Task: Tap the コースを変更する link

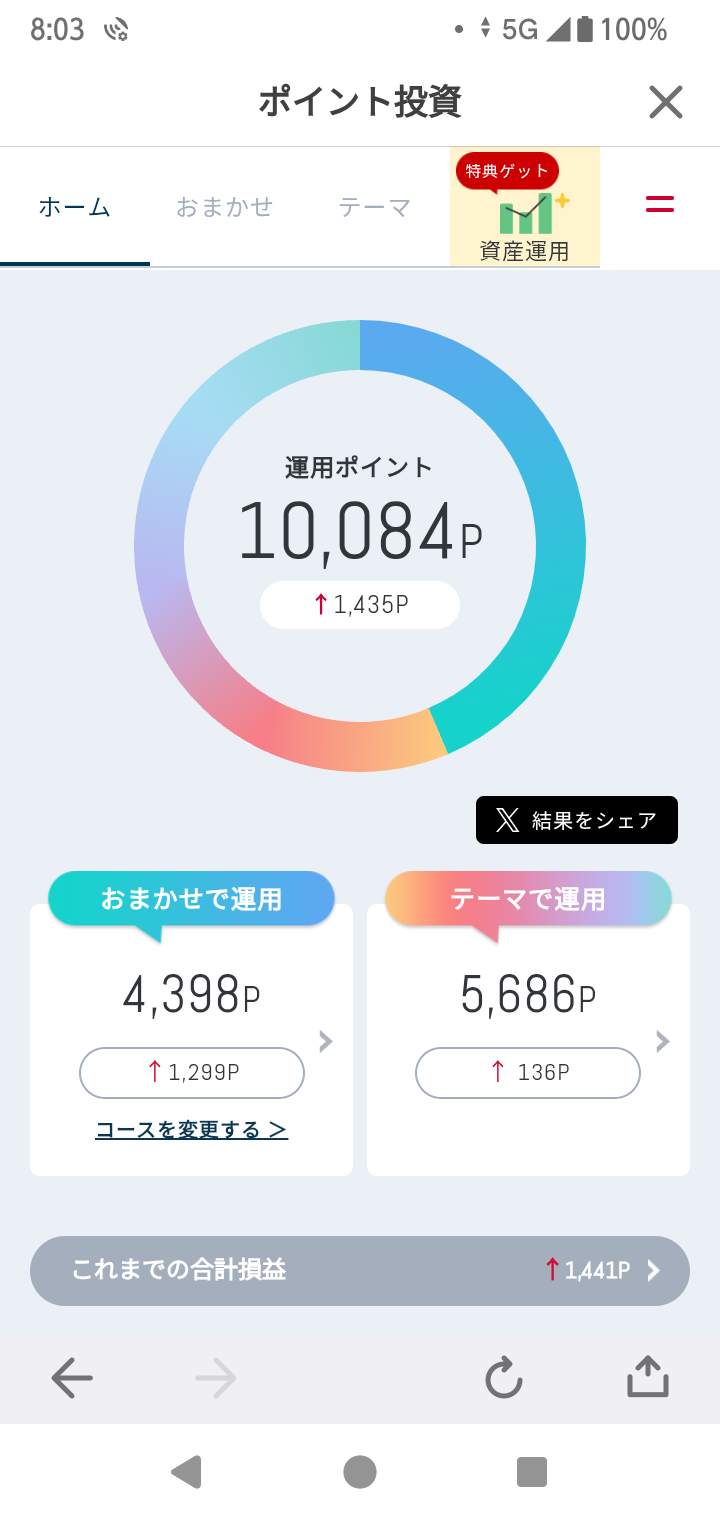Action: pyautogui.click(x=191, y=1130)
